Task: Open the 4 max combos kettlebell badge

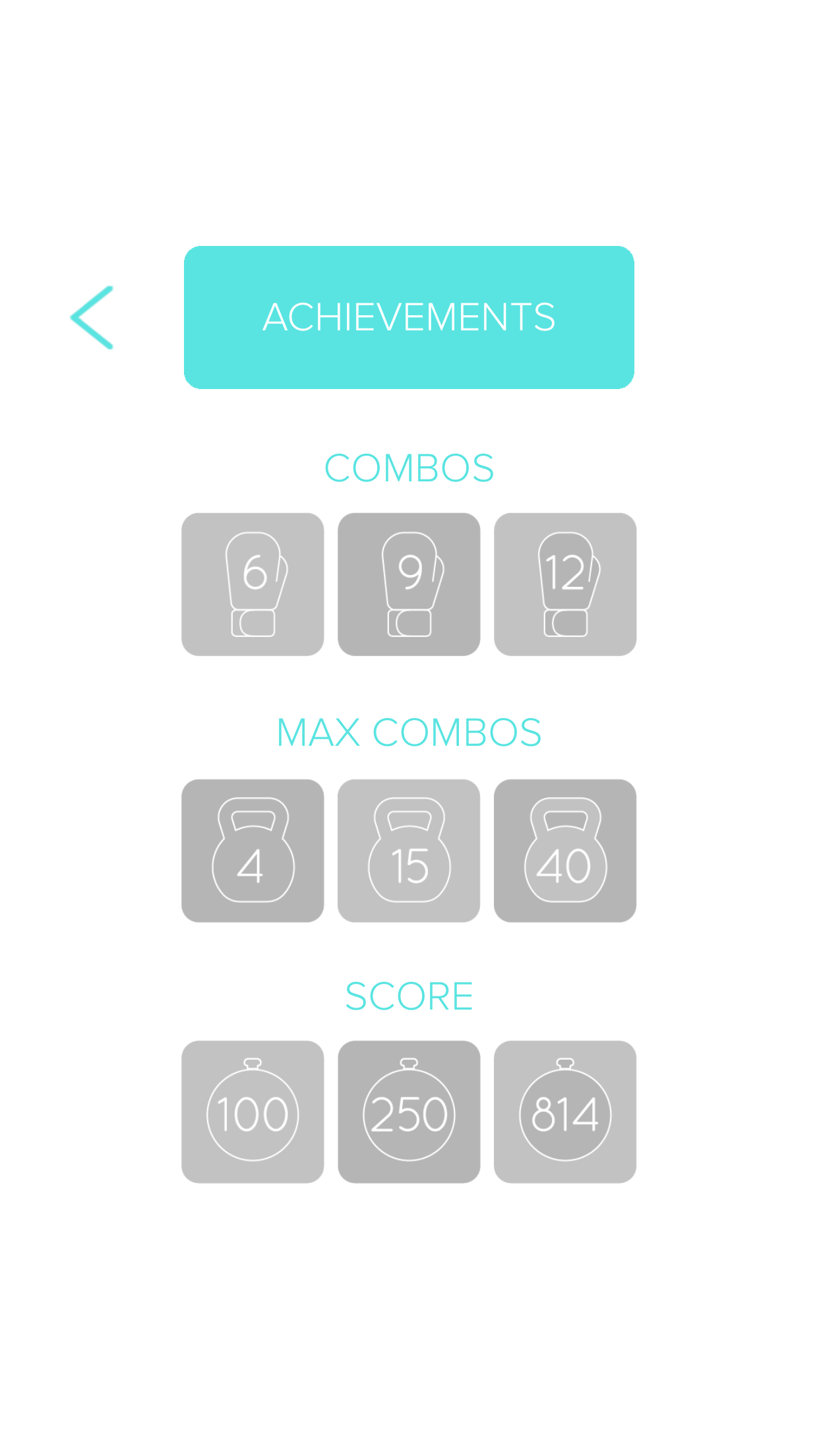Action: (253, 851)
